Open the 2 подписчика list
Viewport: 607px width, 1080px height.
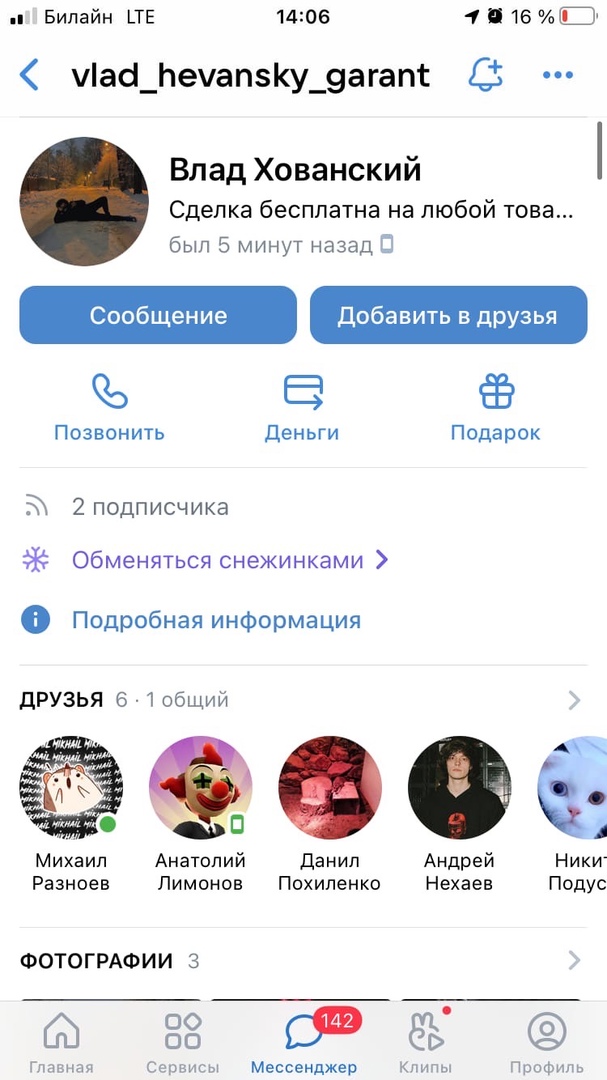coord(150,507)
